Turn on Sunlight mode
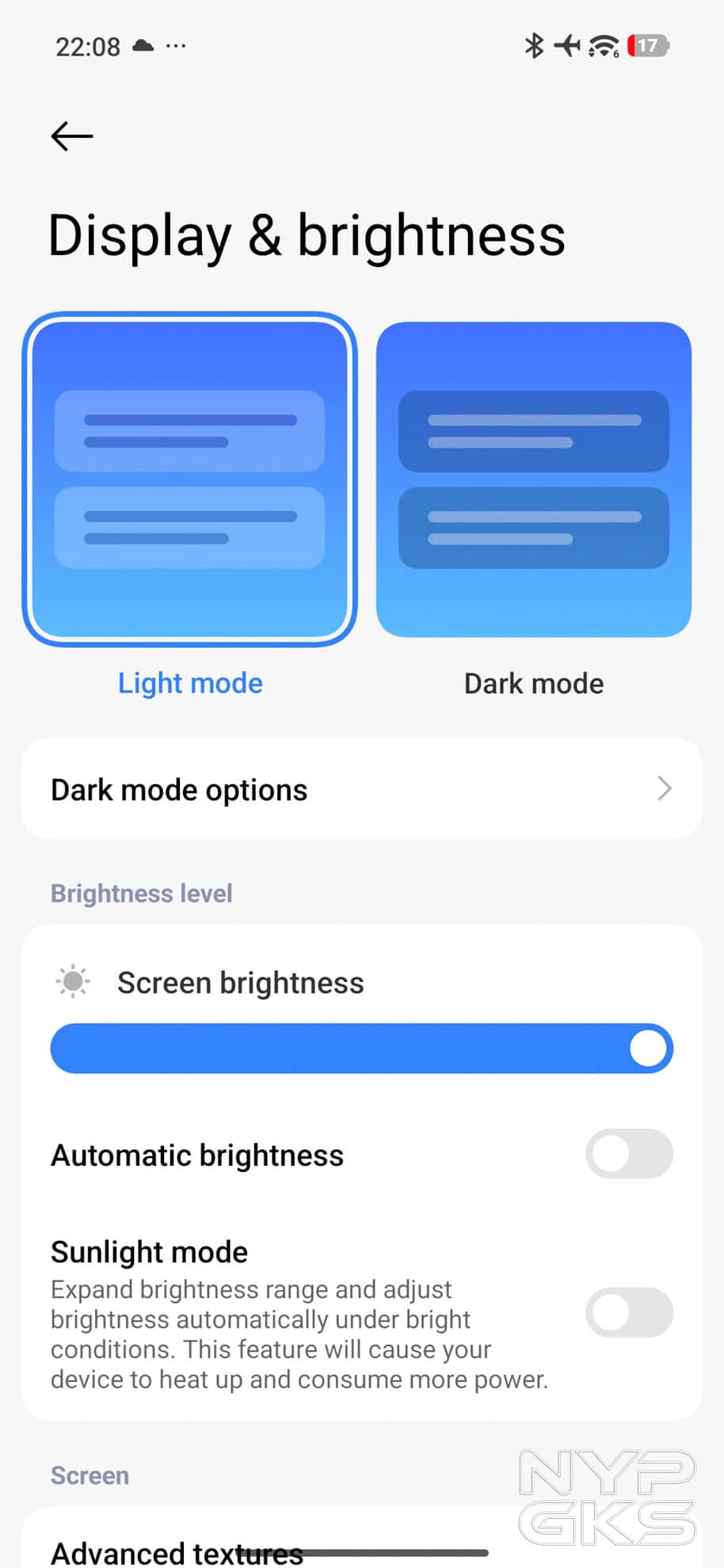Image resolution: width=724 pixels, height=1568 pixels. [629, 1312]
